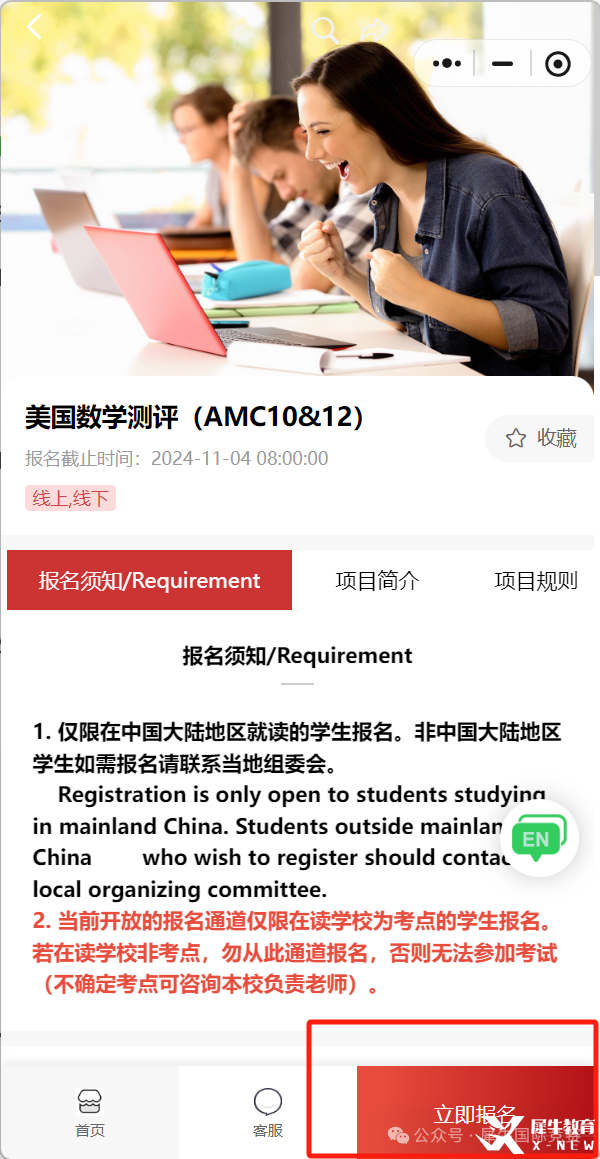Switch to the 项目规则 tab
The image size is (600, 1159).
pyautogui.click(x=536, y=580)
